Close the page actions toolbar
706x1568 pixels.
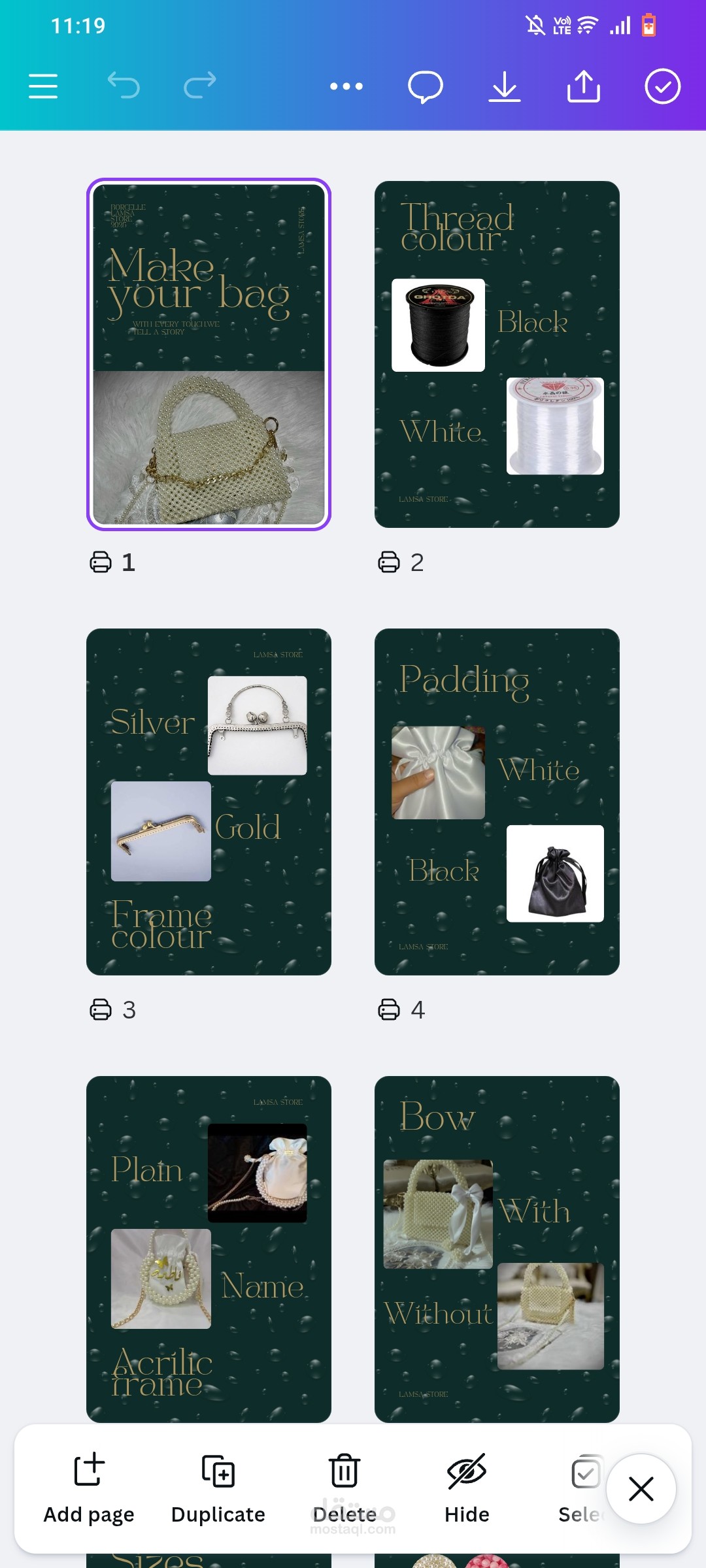coord(641,1489)
